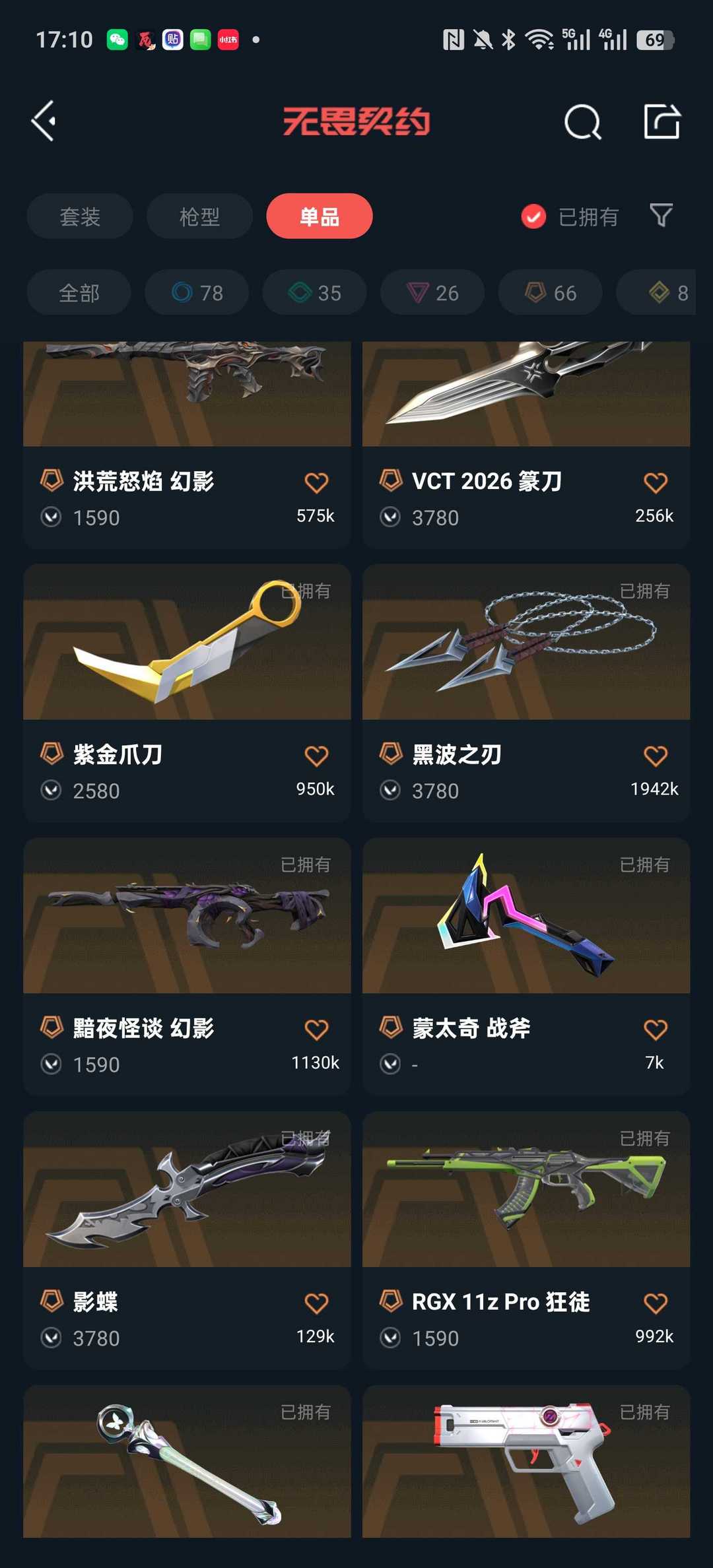The width and height of the screenshot is (713, 1568).
Task: Filter by the green tier chip 35
Action: (314, 292)
